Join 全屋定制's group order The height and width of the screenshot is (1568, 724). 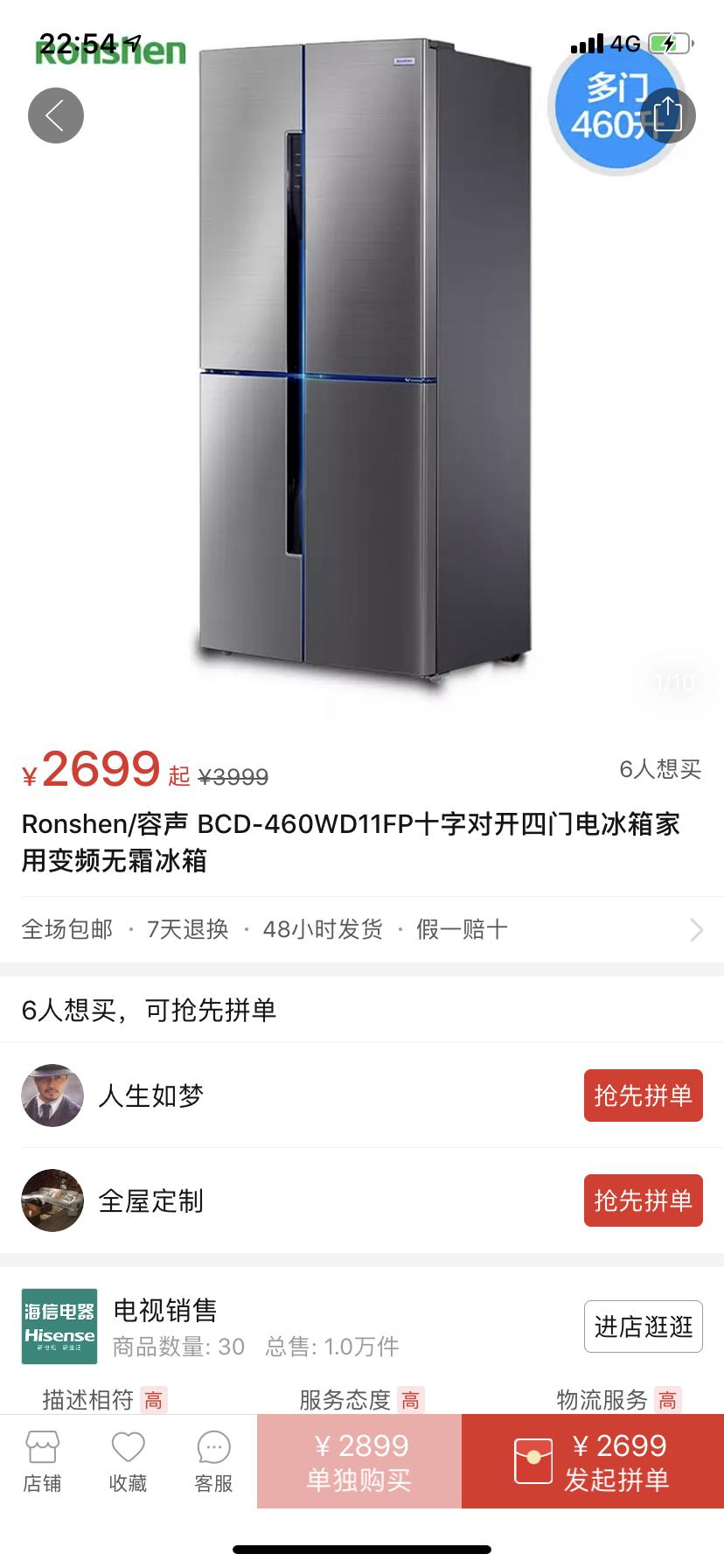643,1200
